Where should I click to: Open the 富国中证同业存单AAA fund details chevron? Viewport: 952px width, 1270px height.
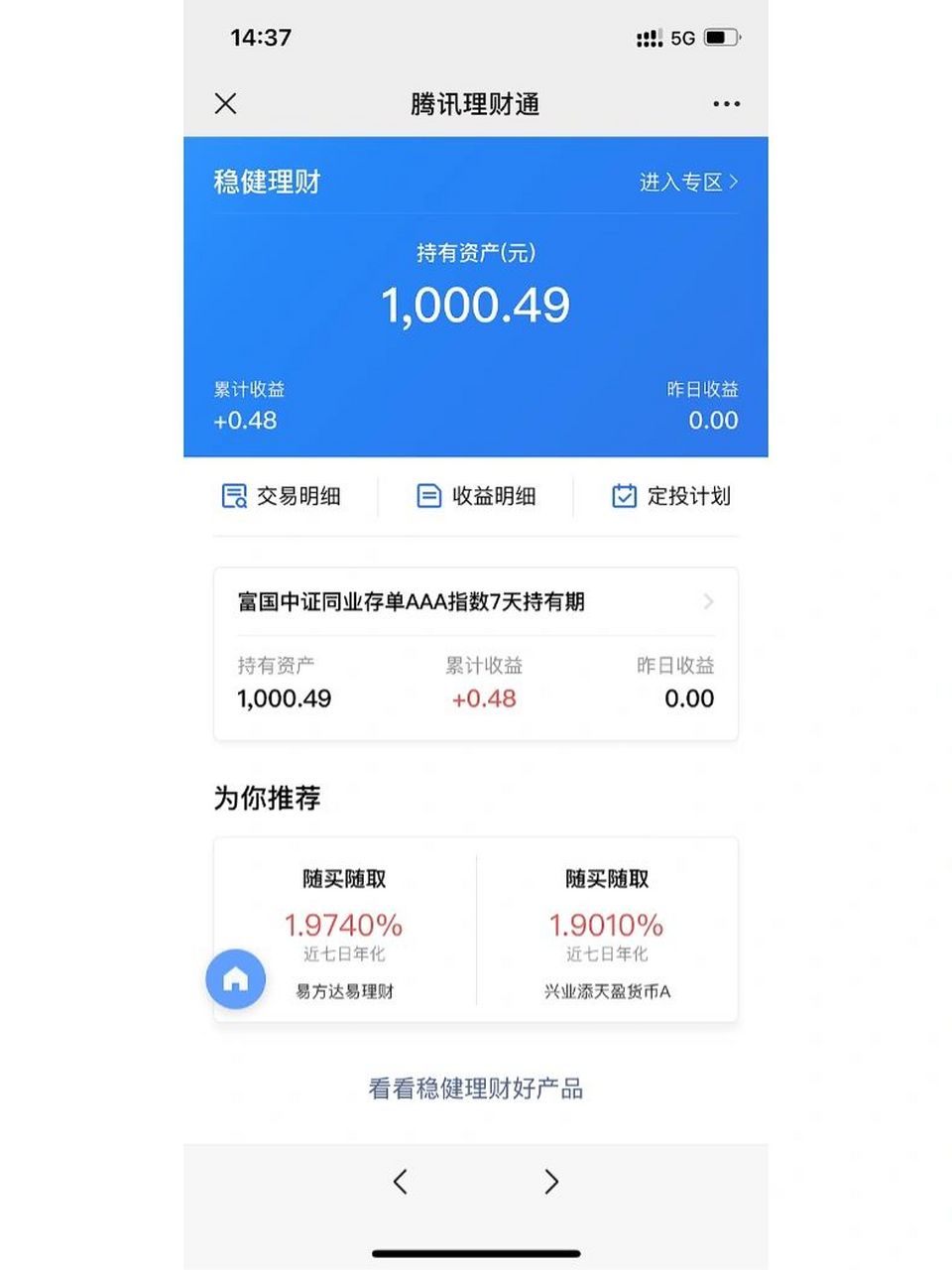pyautogui.click(x=707, y=601)
